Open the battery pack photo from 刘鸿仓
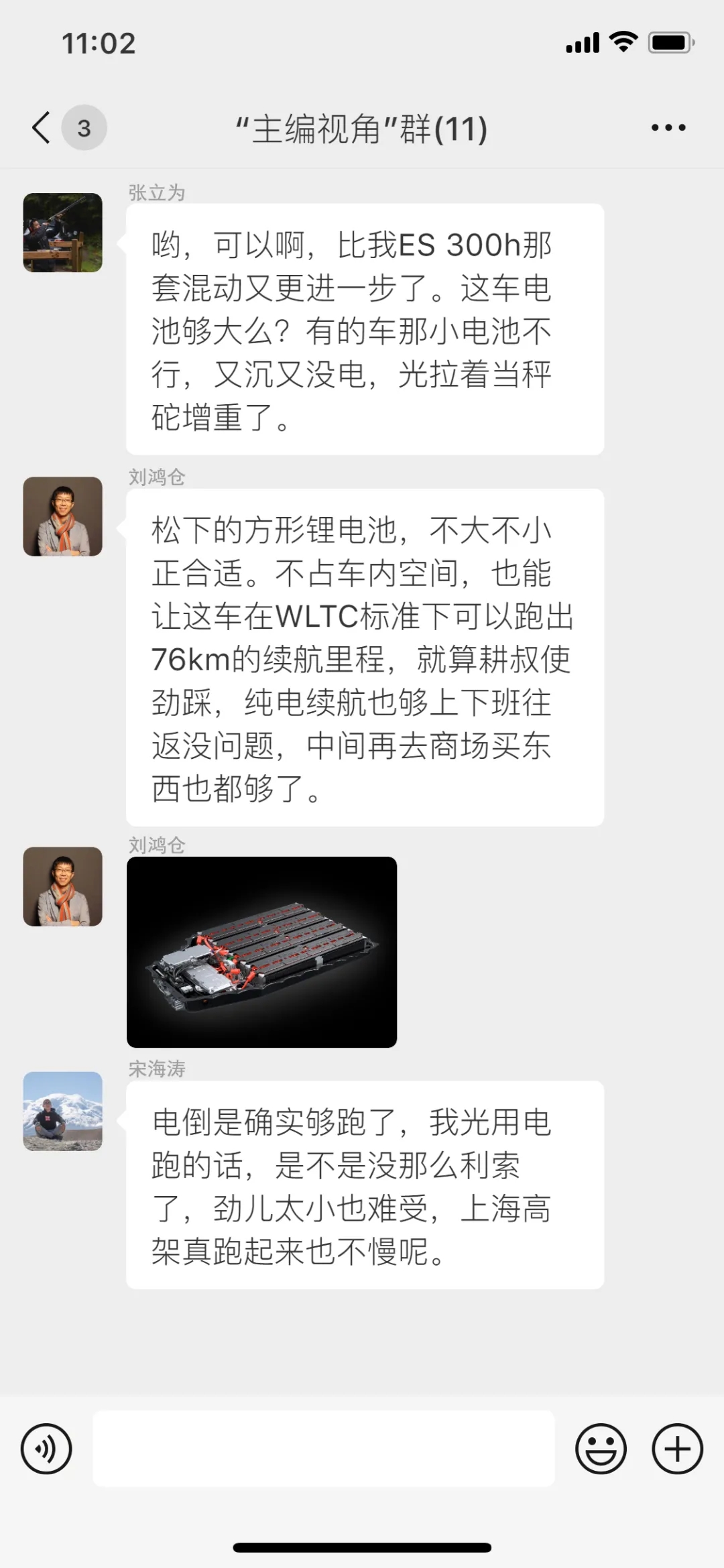Viewport: 724px width, 1568px height. point(261,952)
